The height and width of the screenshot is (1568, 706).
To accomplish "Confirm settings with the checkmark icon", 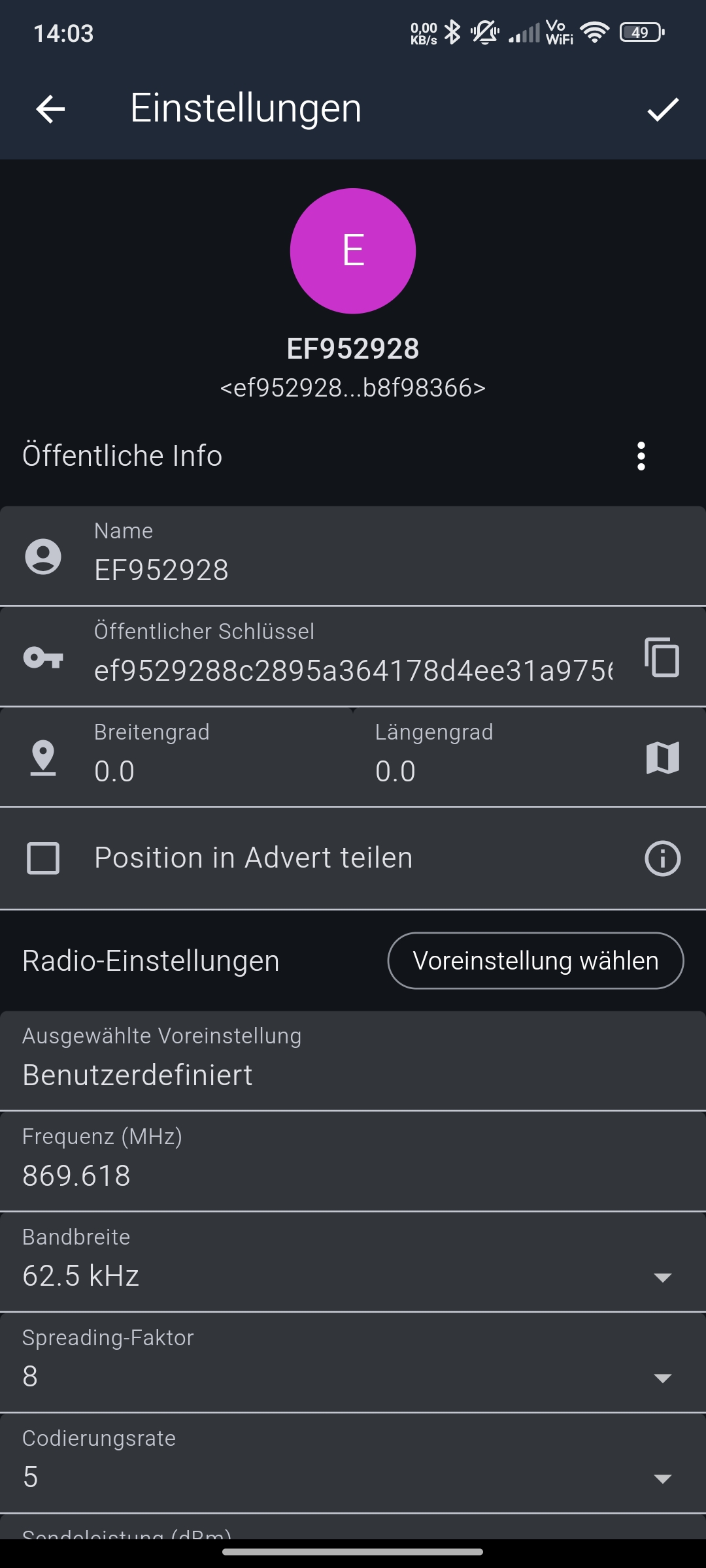I will (663, 109).
